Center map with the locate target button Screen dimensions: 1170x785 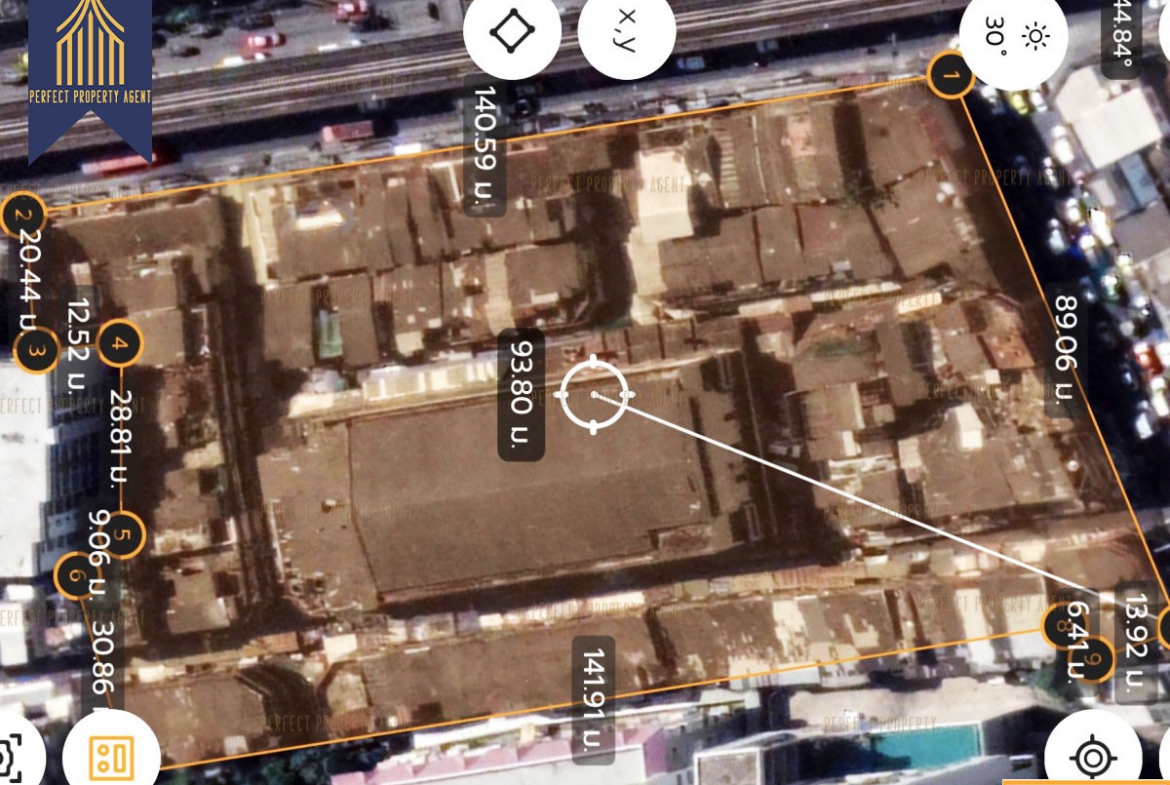coord(1092,757)
